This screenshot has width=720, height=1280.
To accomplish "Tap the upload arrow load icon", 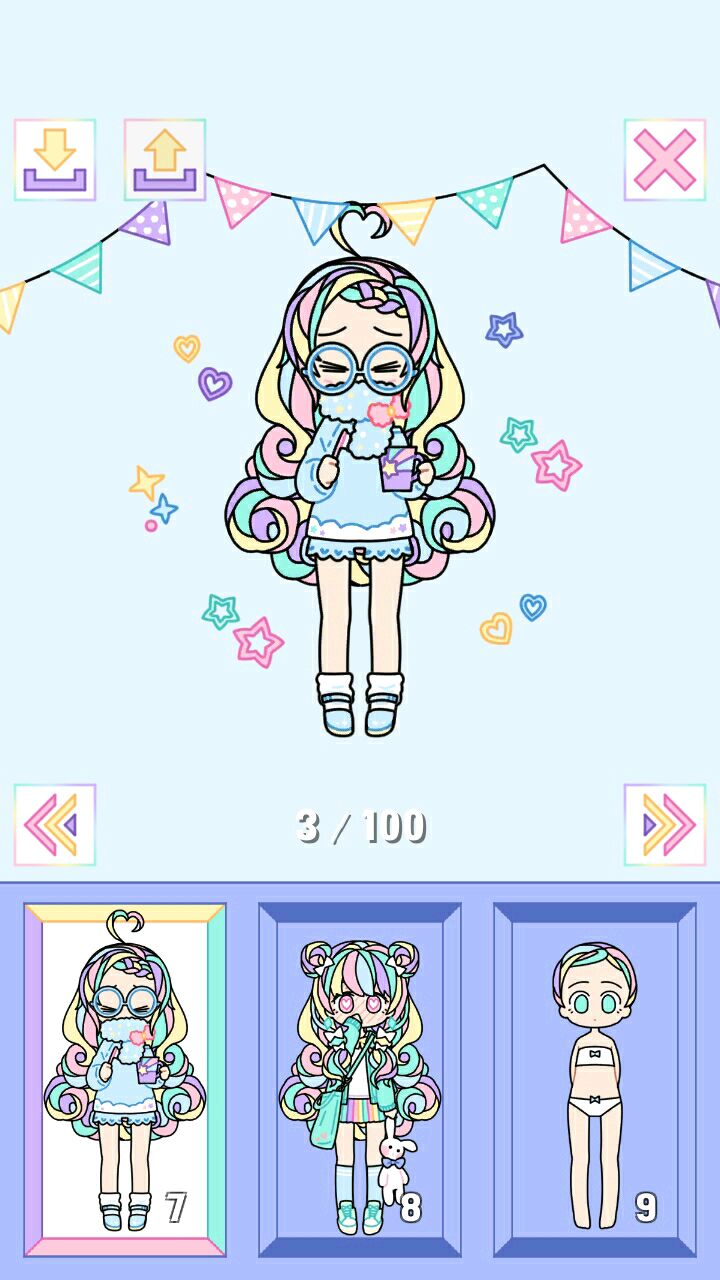I will [165, 160].
